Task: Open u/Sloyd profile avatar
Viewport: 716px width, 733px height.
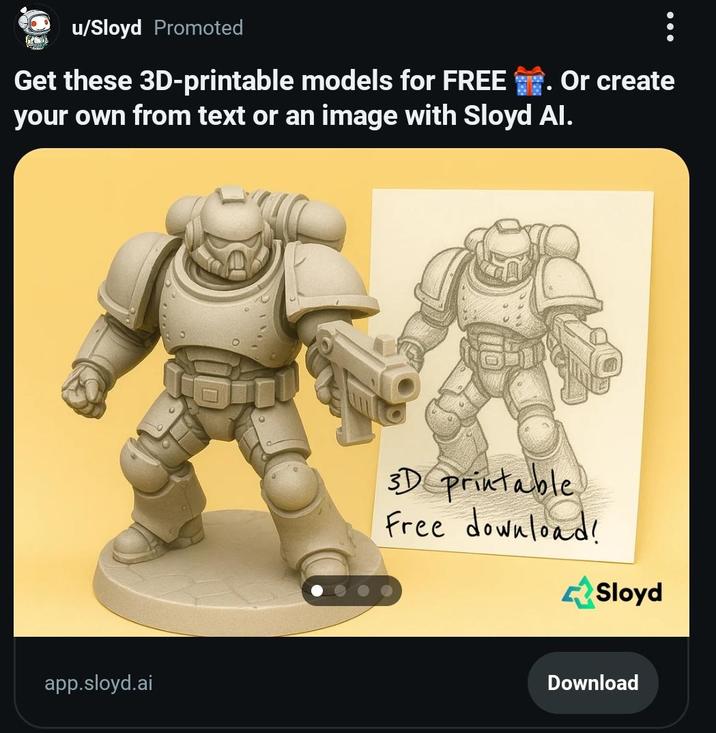Action: pyautogui.click(x=36, y=27)
